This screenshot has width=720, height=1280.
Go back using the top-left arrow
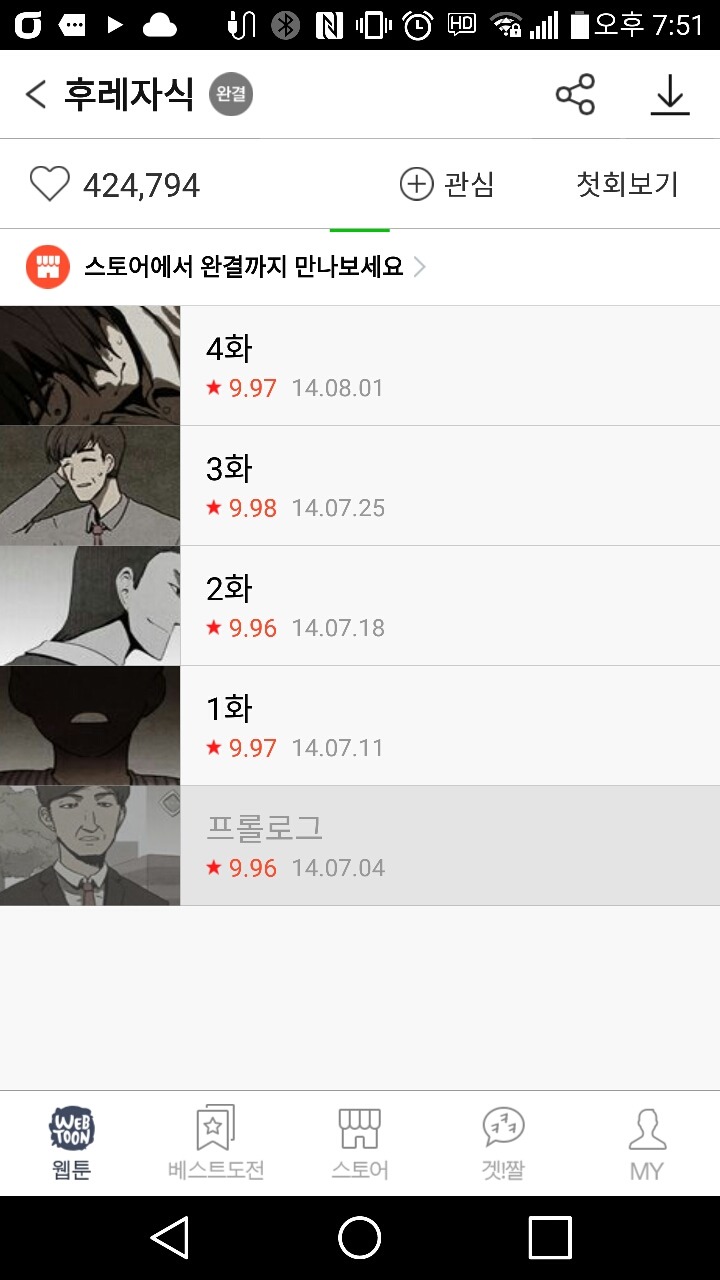click(x=36, y=95)
